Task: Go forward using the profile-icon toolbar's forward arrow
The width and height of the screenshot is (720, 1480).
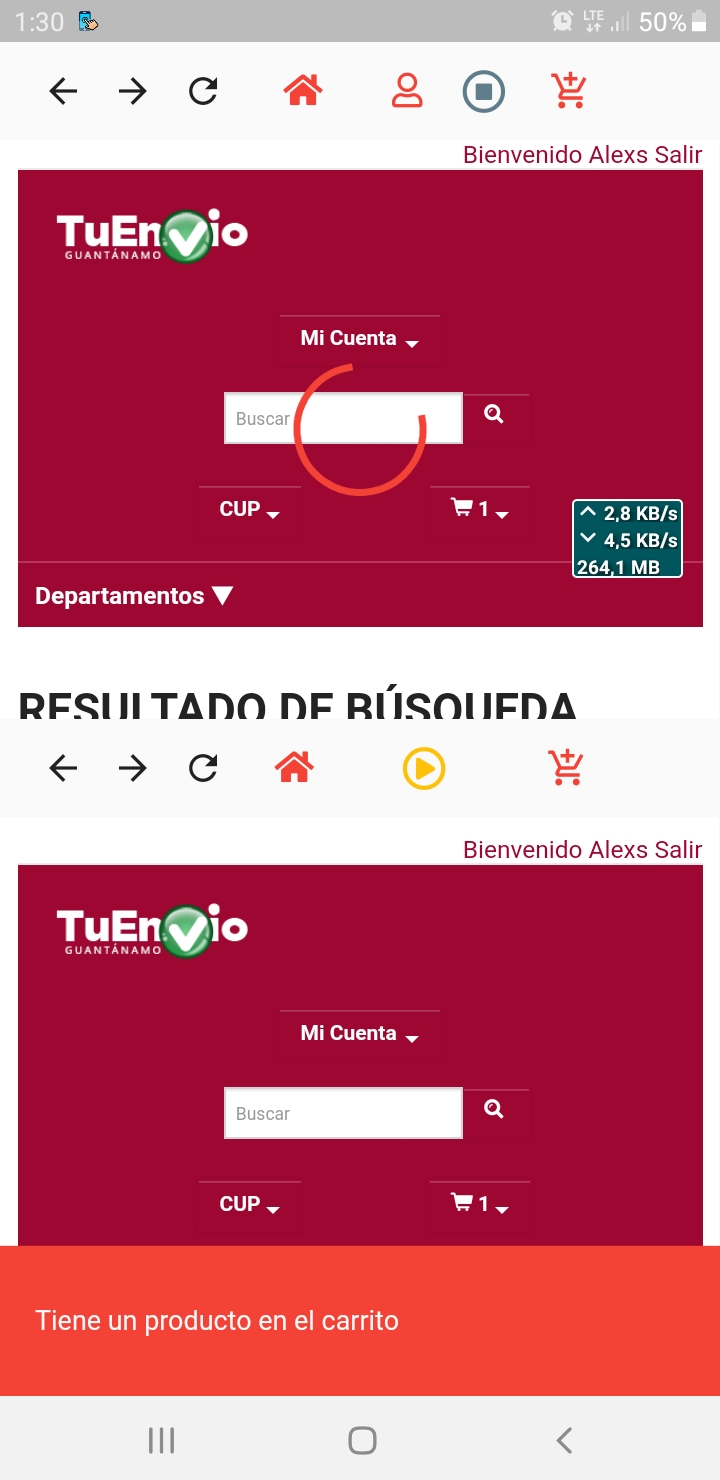Action: (132, 92)
